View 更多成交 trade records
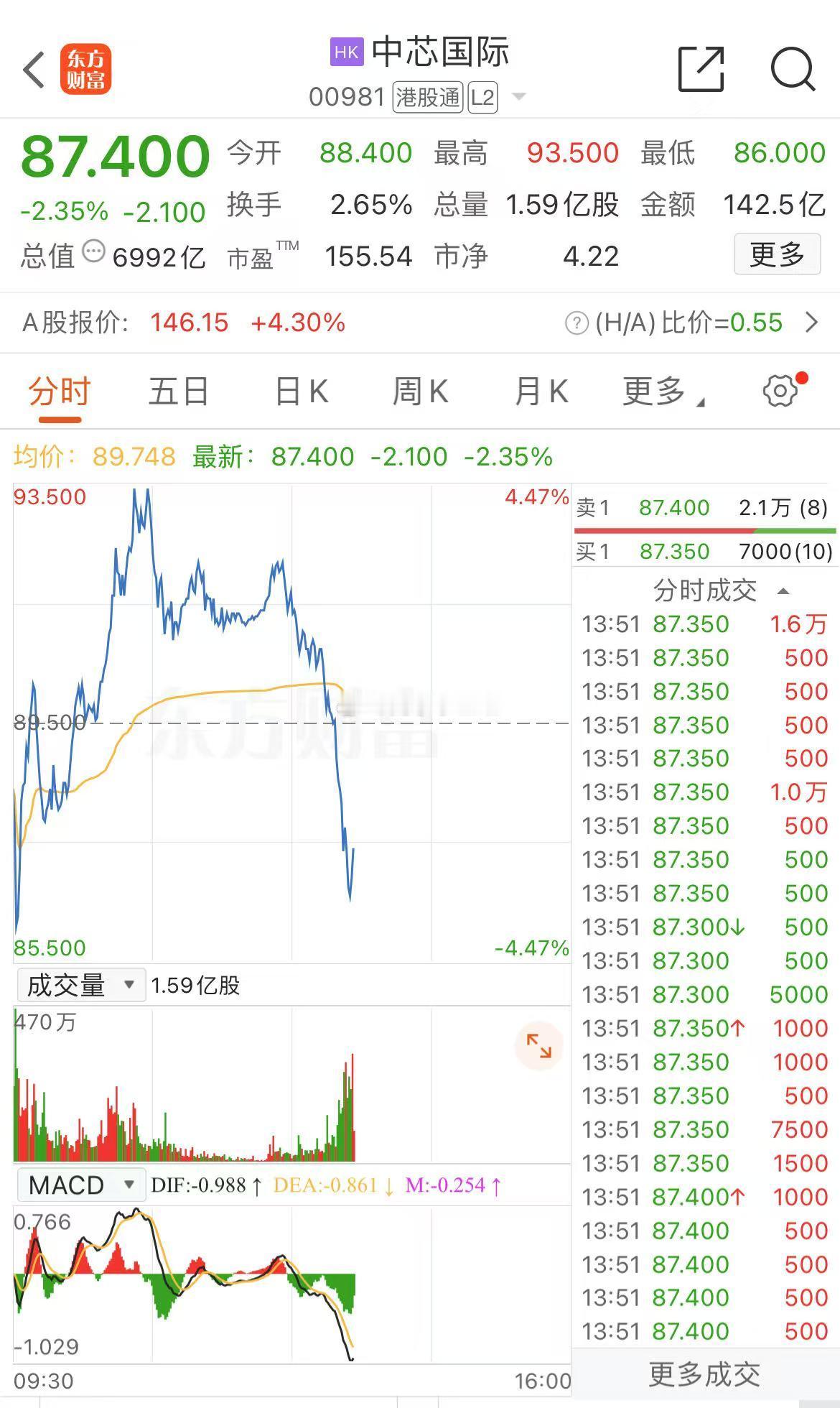This screenshot has height=1408, width=840. pos(704,1374)
